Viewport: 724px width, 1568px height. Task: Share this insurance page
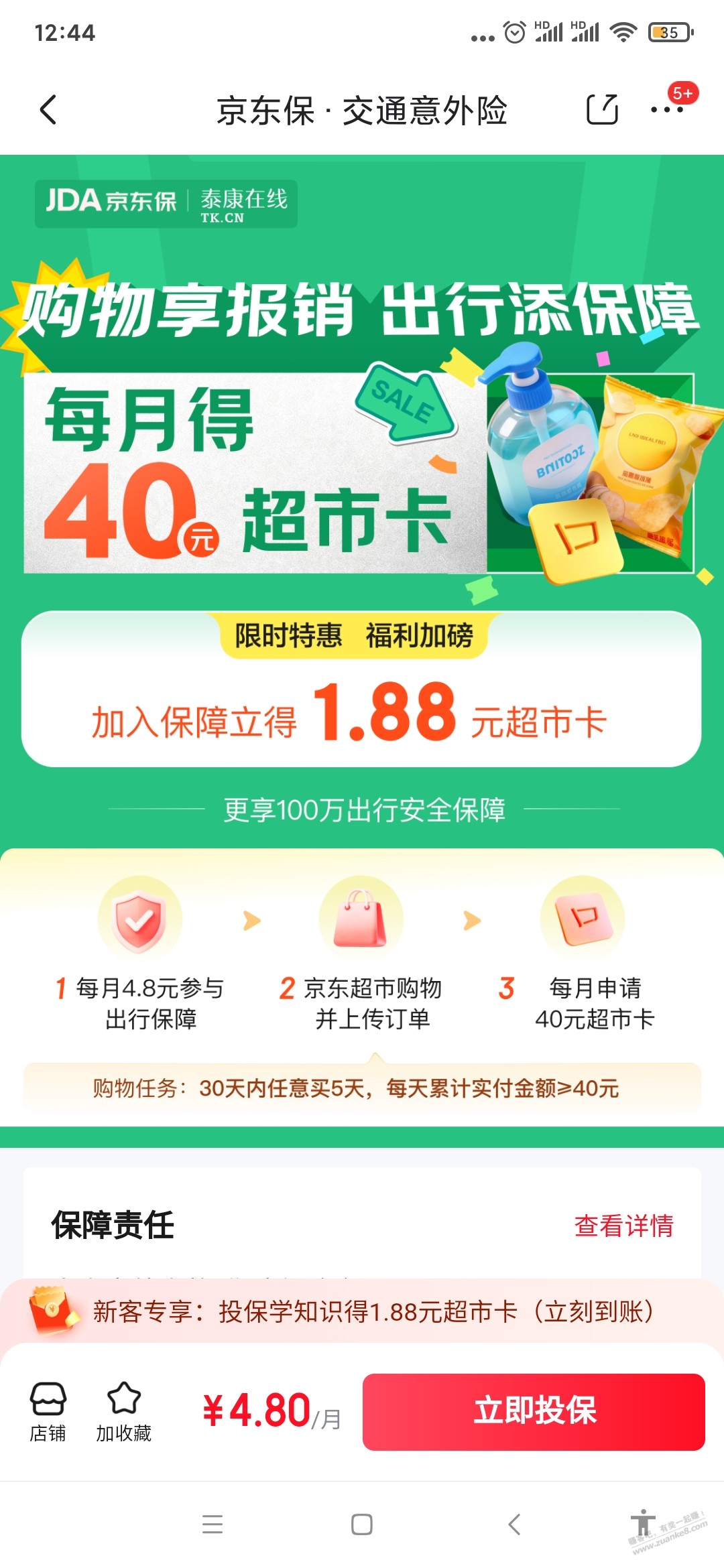pos(601,110)
